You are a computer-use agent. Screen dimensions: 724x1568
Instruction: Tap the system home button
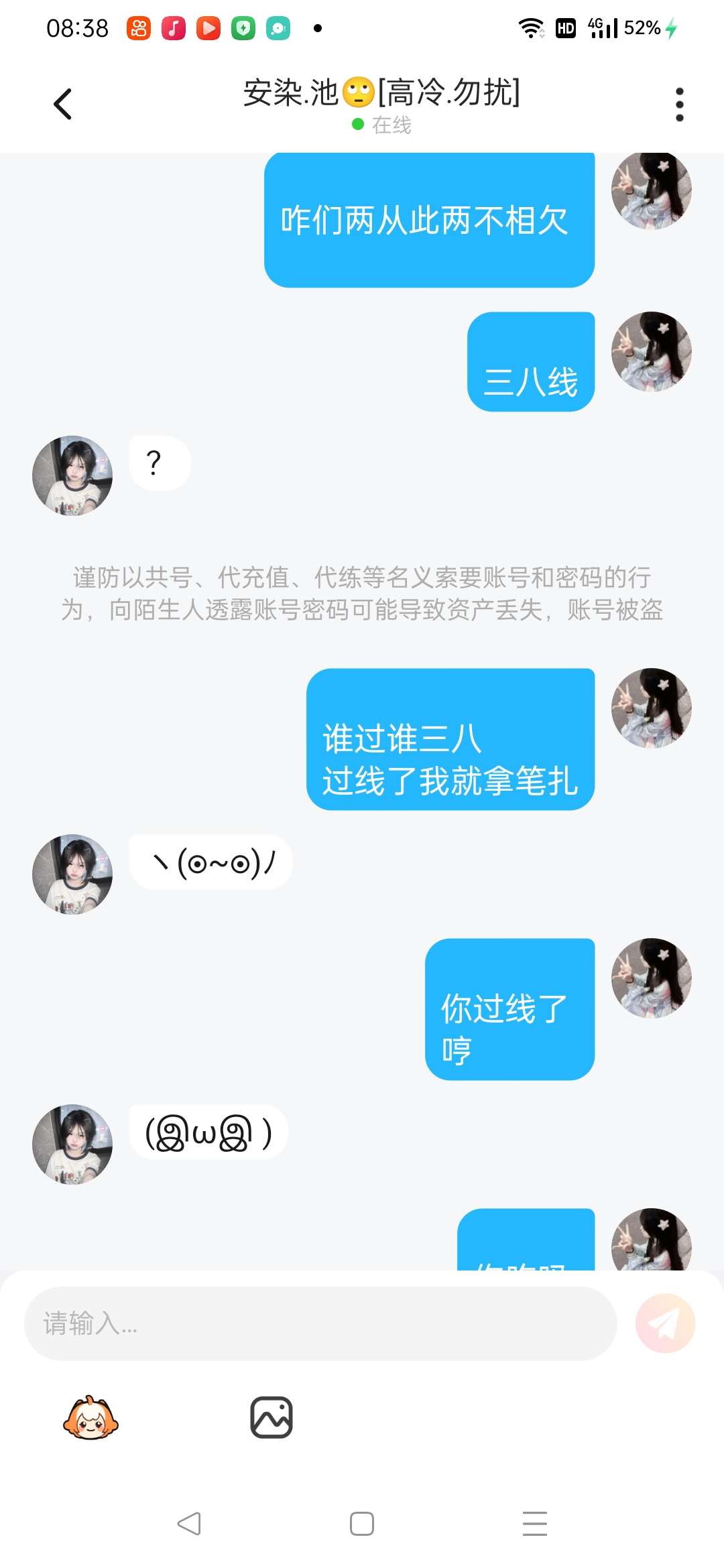[362, 1524]
